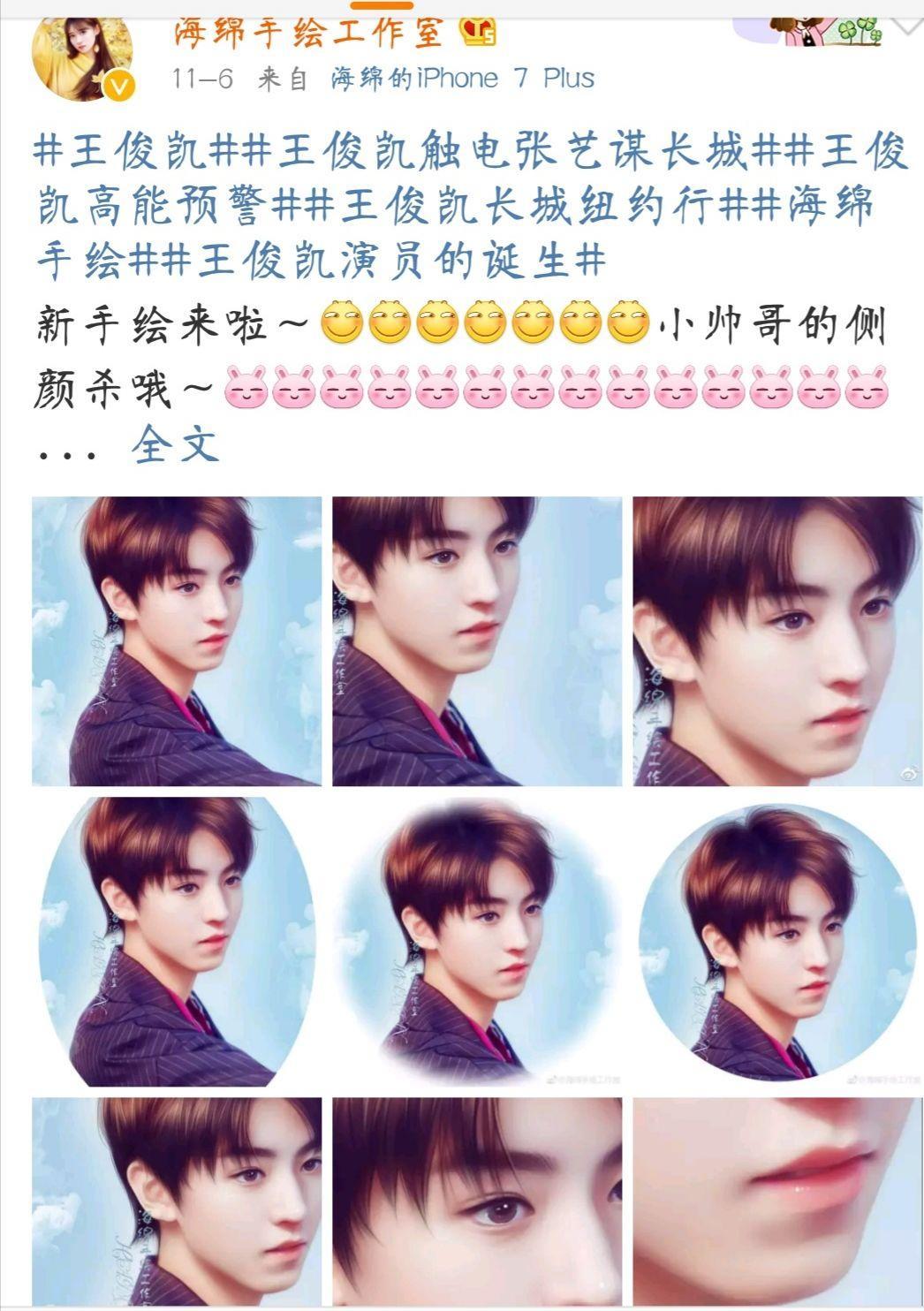Screen dimensions: 924x1311
Task: Open the lips close-up image
Action: coord(777,1201)
